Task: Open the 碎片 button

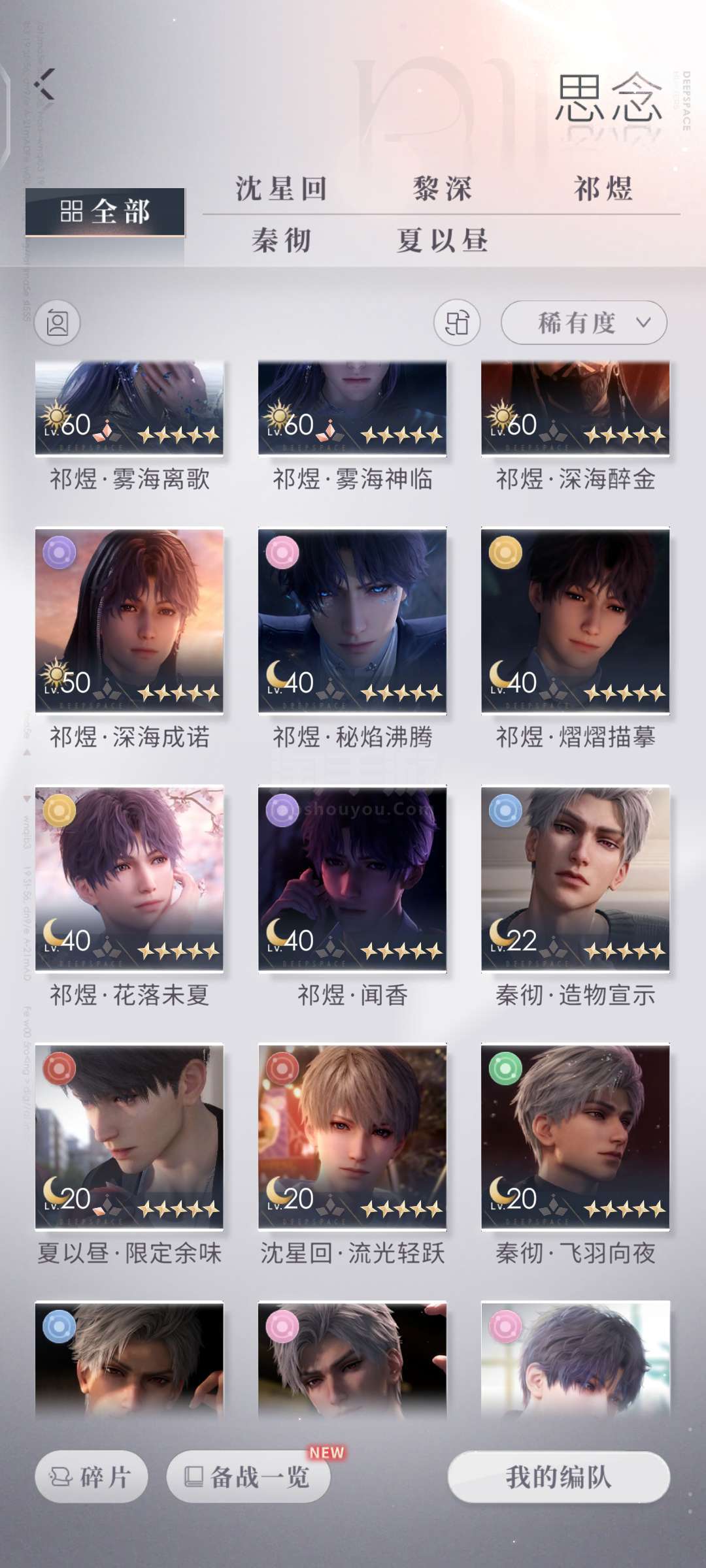Action: pyautogui.click(x=92, y=1477)
